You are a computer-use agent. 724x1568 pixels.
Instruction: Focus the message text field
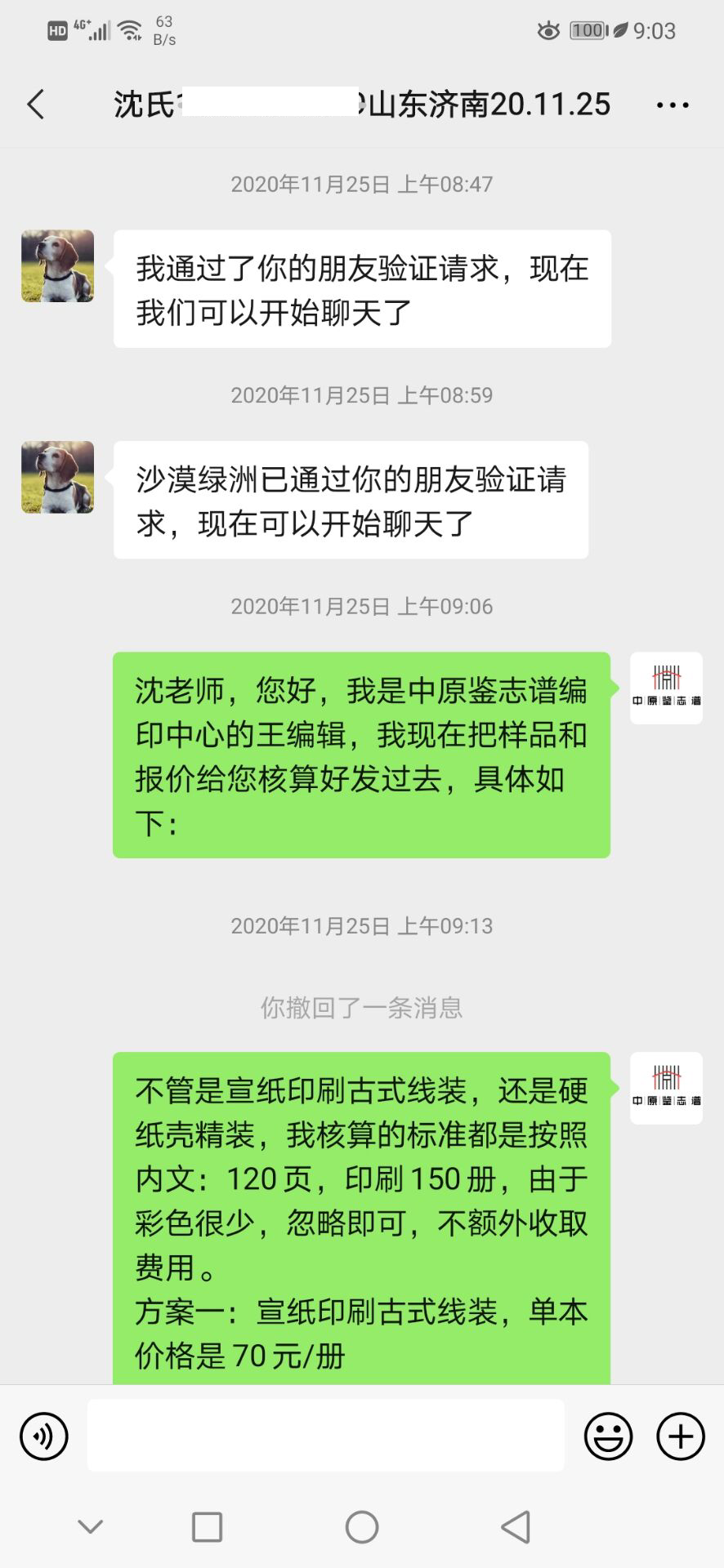(x=325, y=1436)
